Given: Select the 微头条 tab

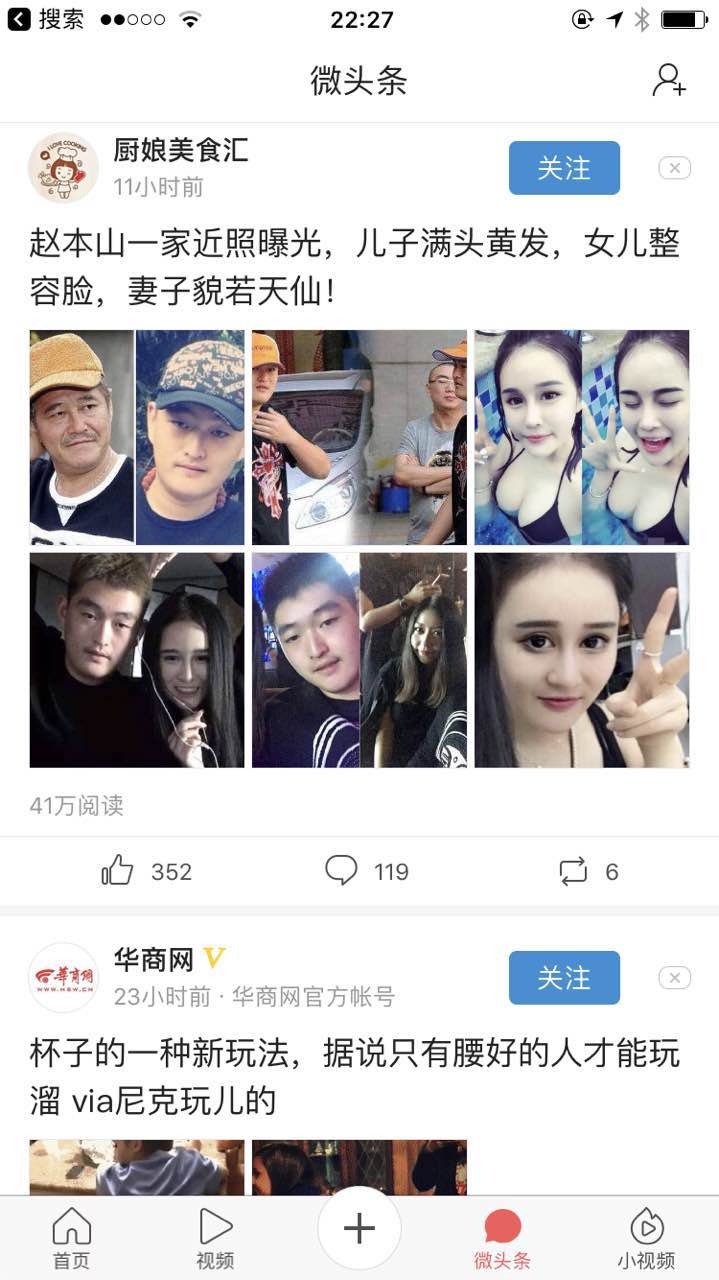Looking at the screenshot, I should [x=502, y=1238].
